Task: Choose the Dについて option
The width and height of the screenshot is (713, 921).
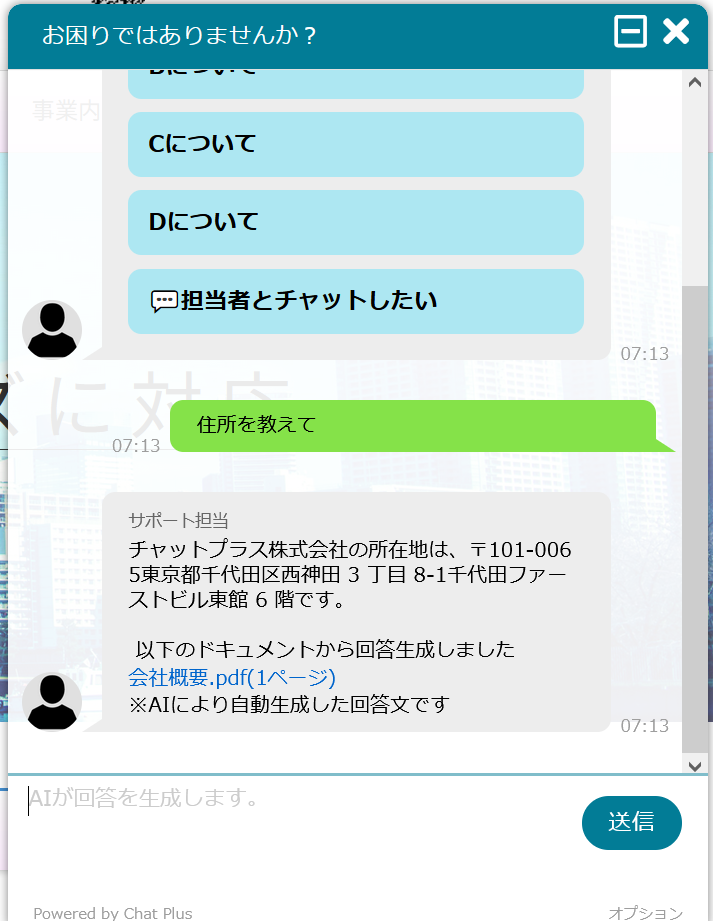Action: 355,222
